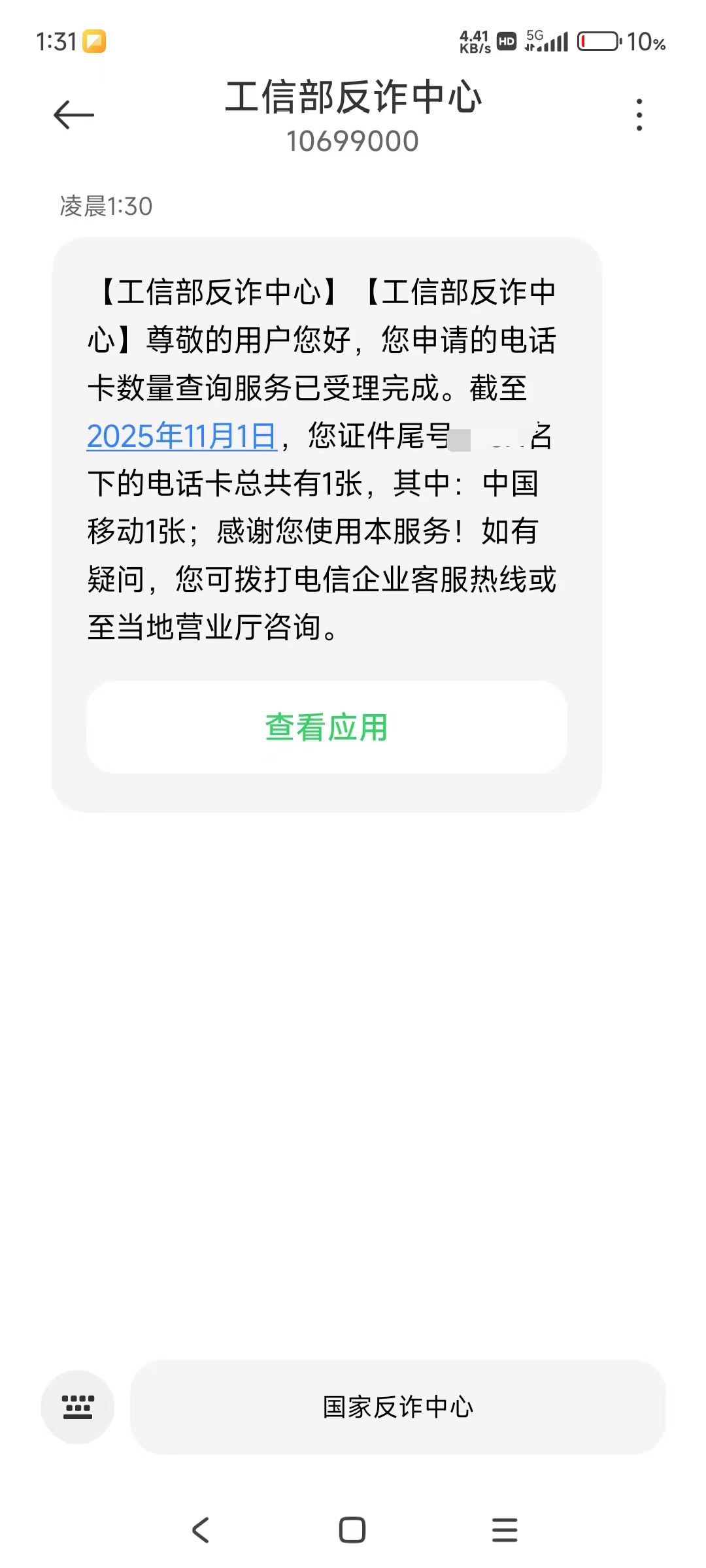Tap the 查看应用 button
This screenshot has width=706, height=1568.
pyautogui.click(x=326, y=727)
